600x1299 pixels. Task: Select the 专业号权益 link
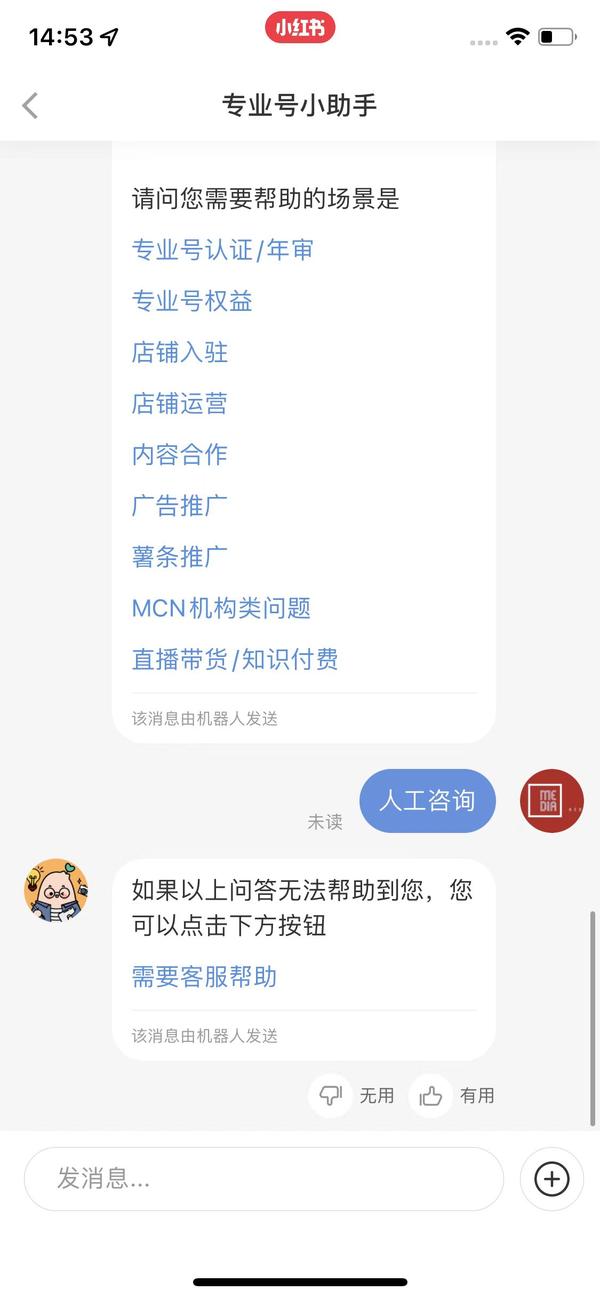tap(192, 301)
